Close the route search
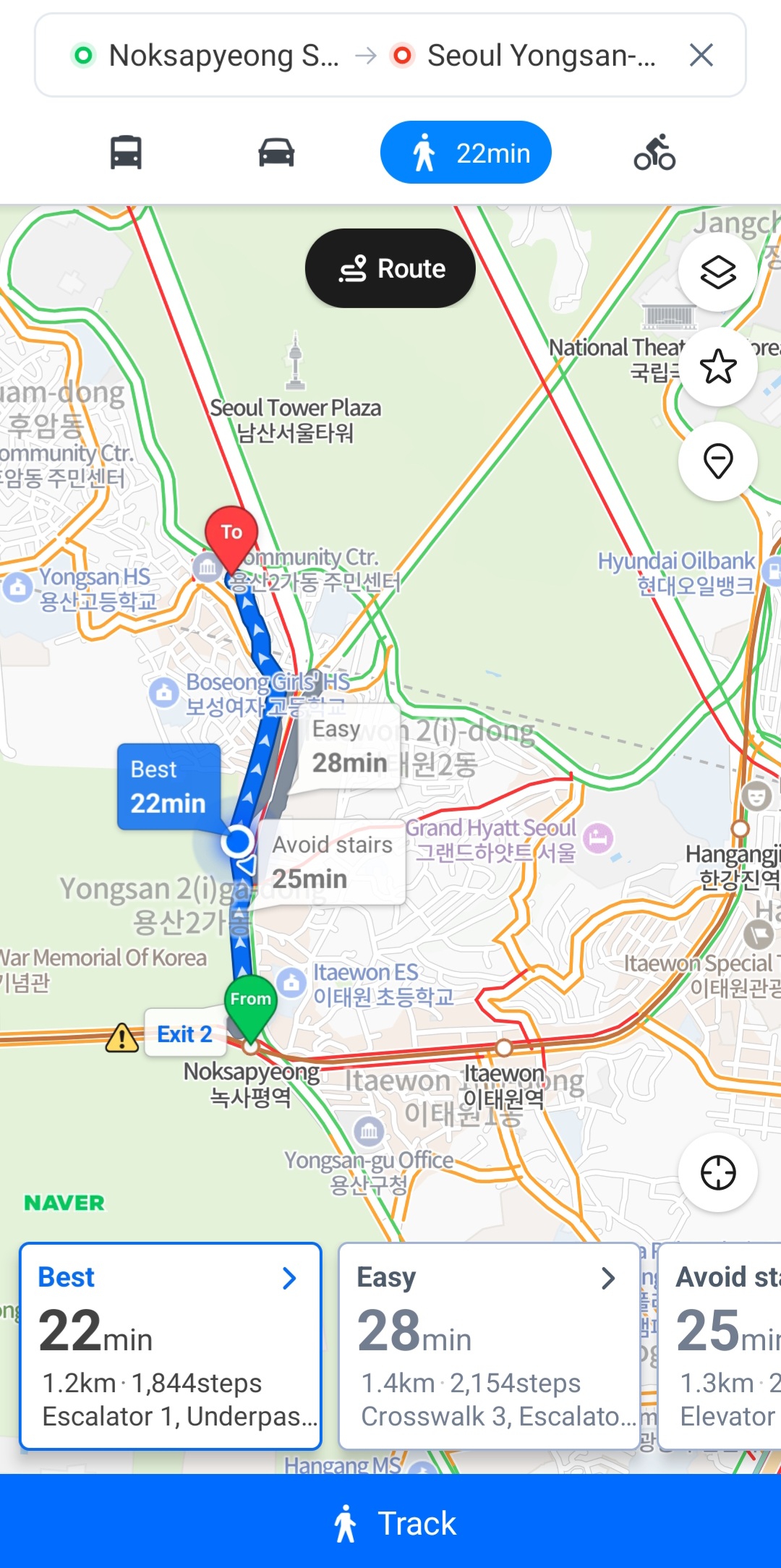 pos(701,55)
